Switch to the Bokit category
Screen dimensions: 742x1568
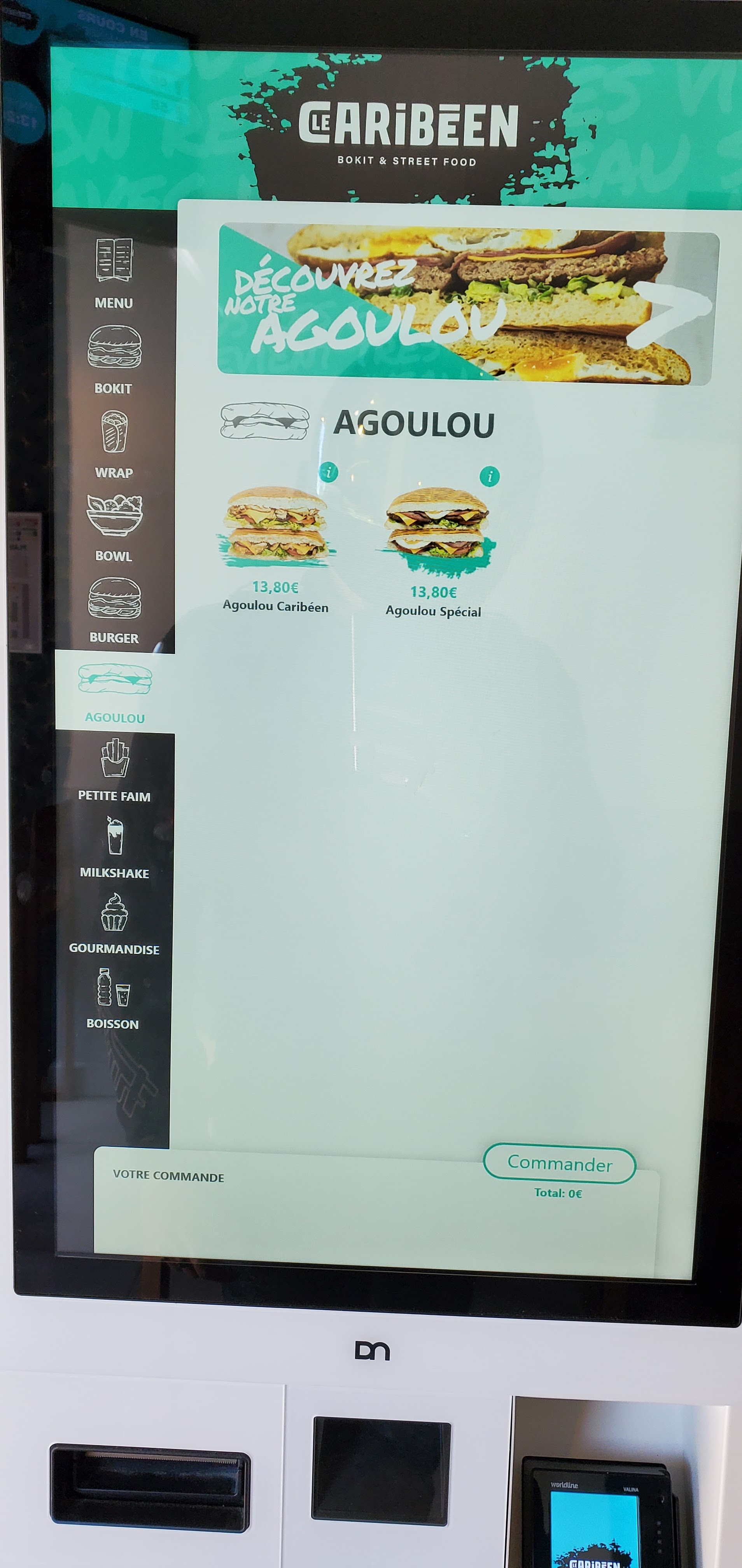(114, 360)
